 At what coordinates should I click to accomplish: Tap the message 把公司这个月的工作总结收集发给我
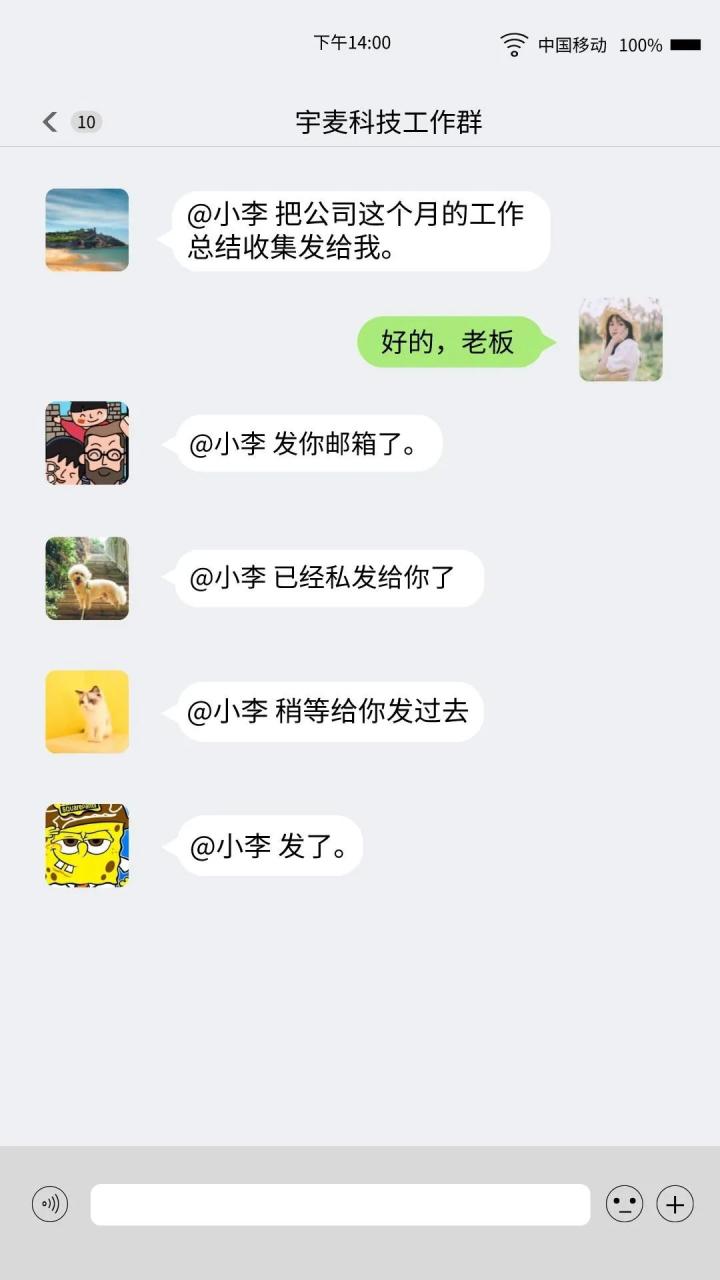tap(361, 230)
